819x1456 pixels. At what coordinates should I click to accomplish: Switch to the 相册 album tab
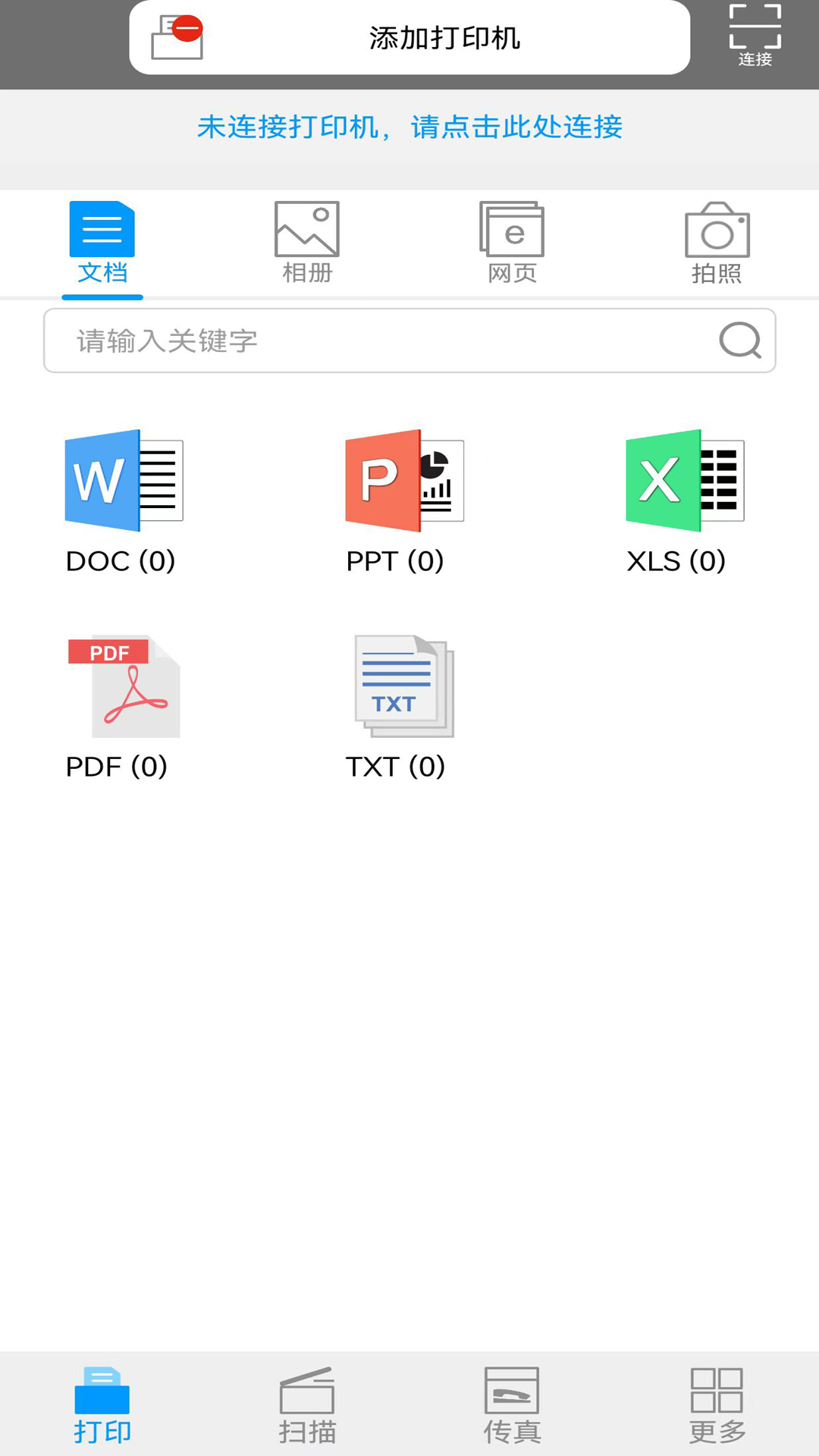click(x=307, y=243)
